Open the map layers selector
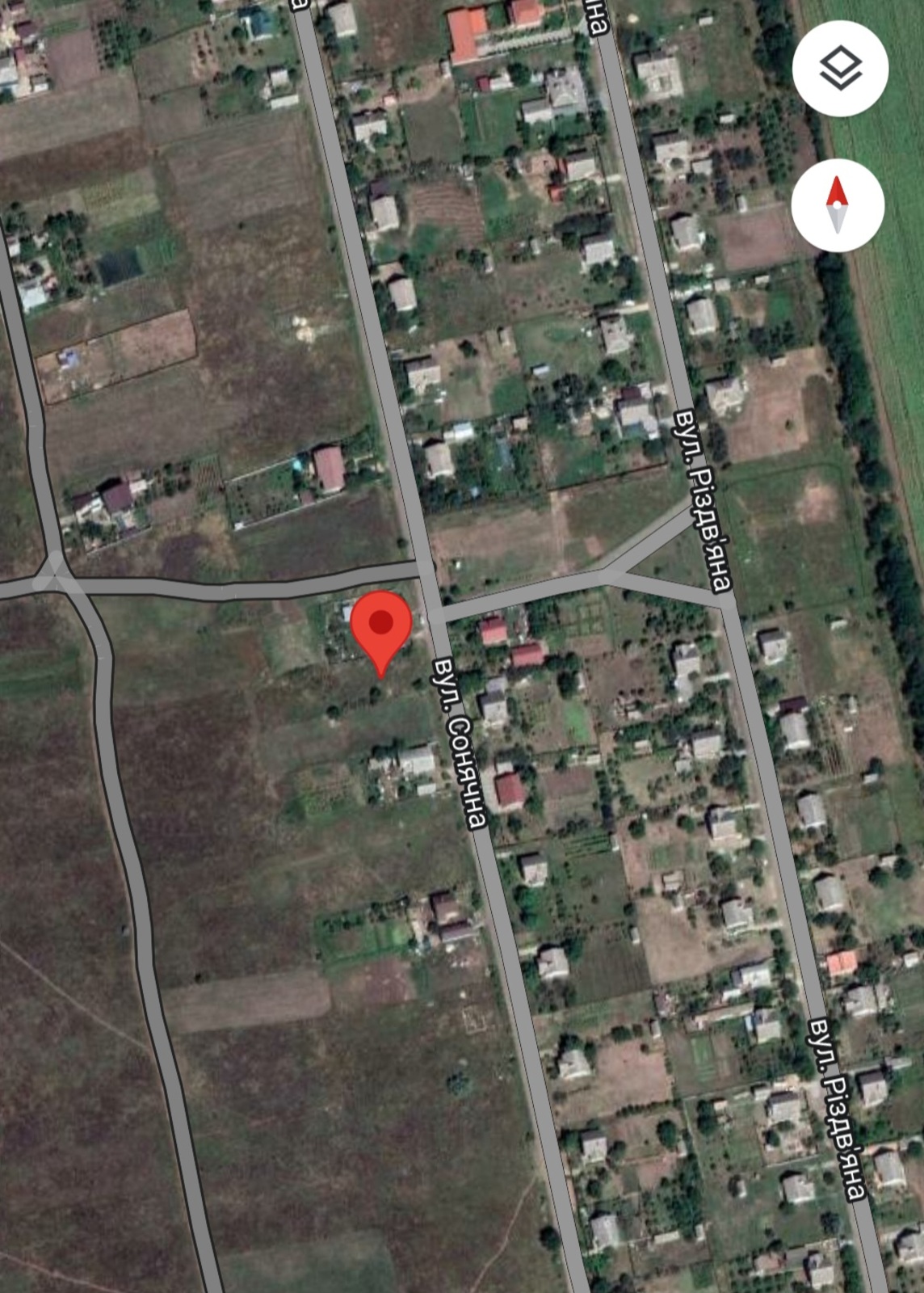The image size is (924, 1293). click(840, 69)
